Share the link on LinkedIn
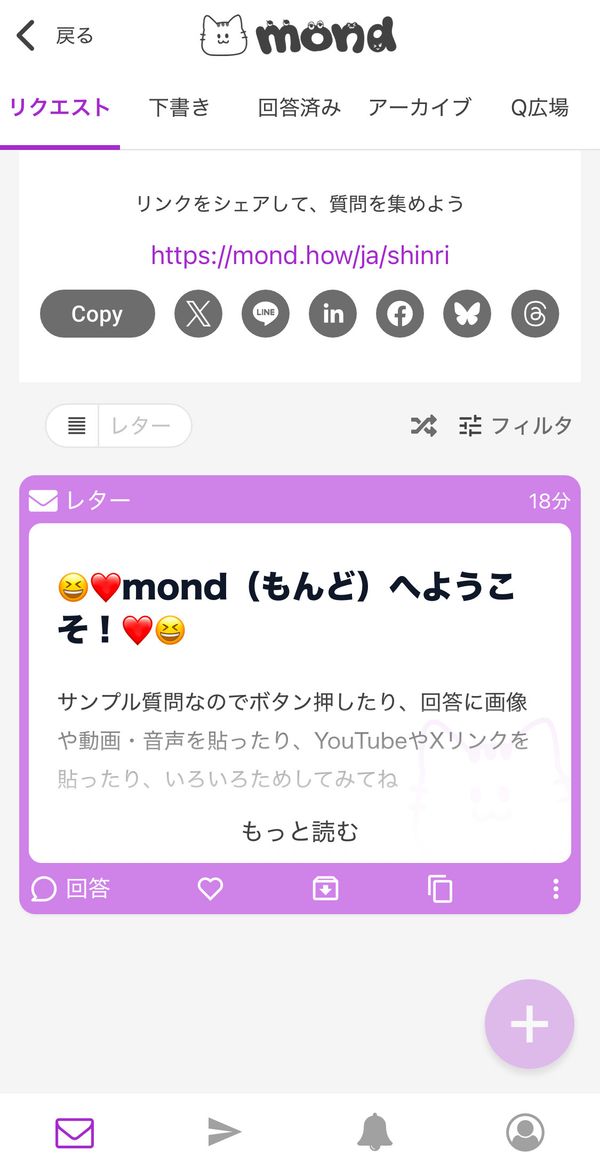 pyautogui.click(x=333, y=314)
